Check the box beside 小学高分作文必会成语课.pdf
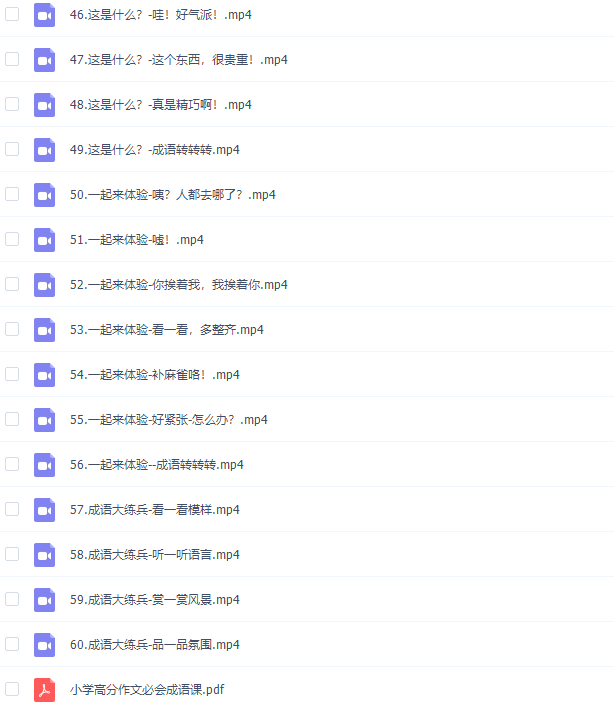 12,689
